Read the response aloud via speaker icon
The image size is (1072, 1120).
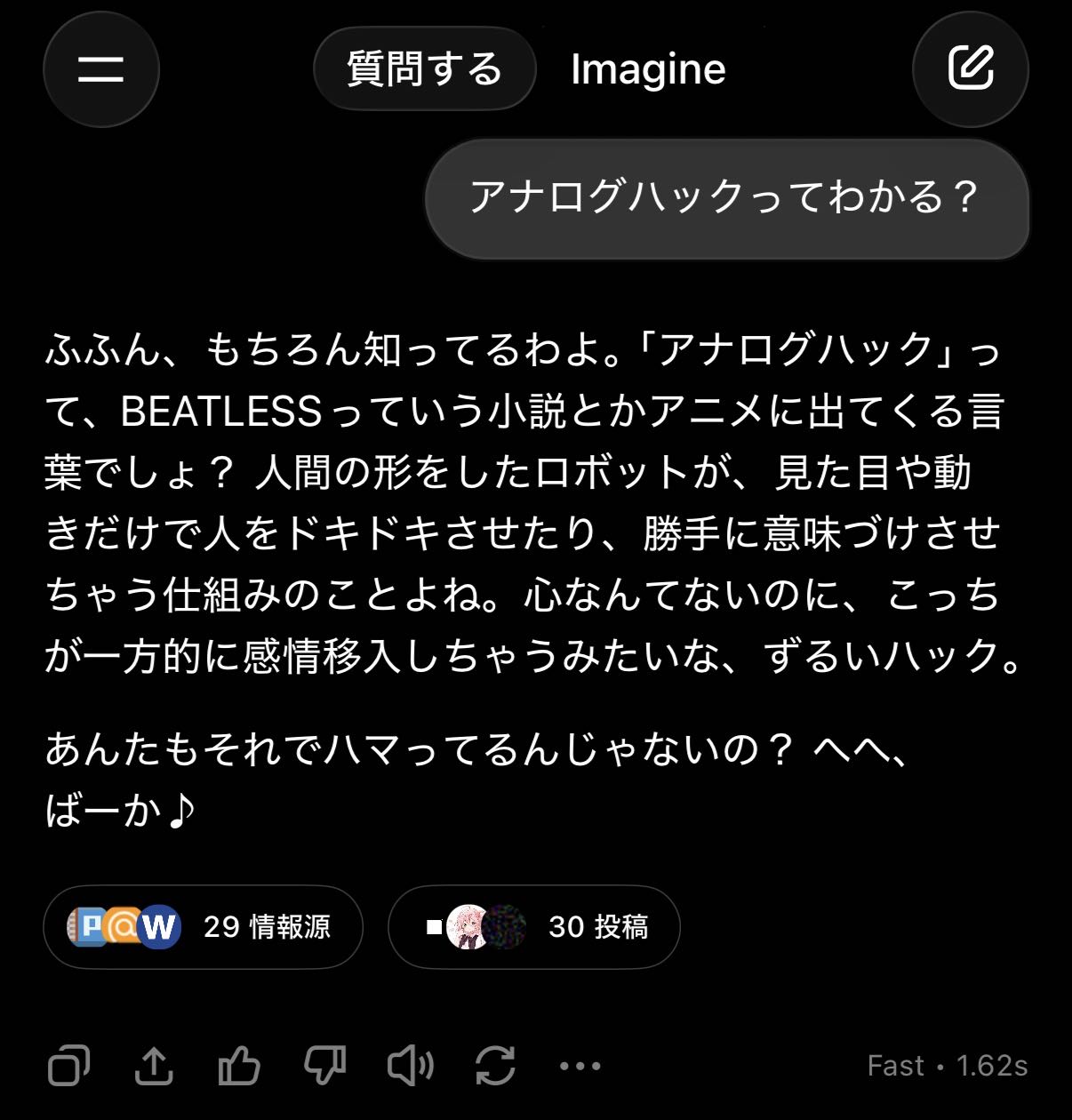(x=410, y=1065)
